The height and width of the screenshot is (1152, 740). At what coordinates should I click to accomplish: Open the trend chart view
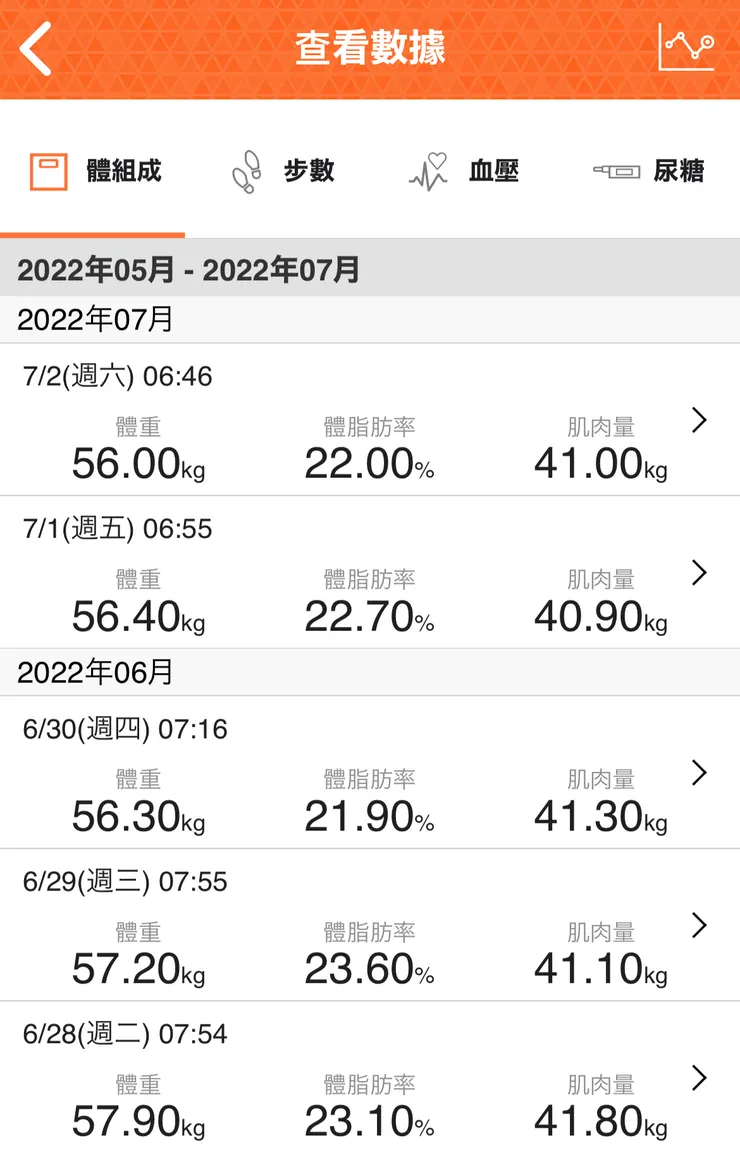click(x=686, y=48)
